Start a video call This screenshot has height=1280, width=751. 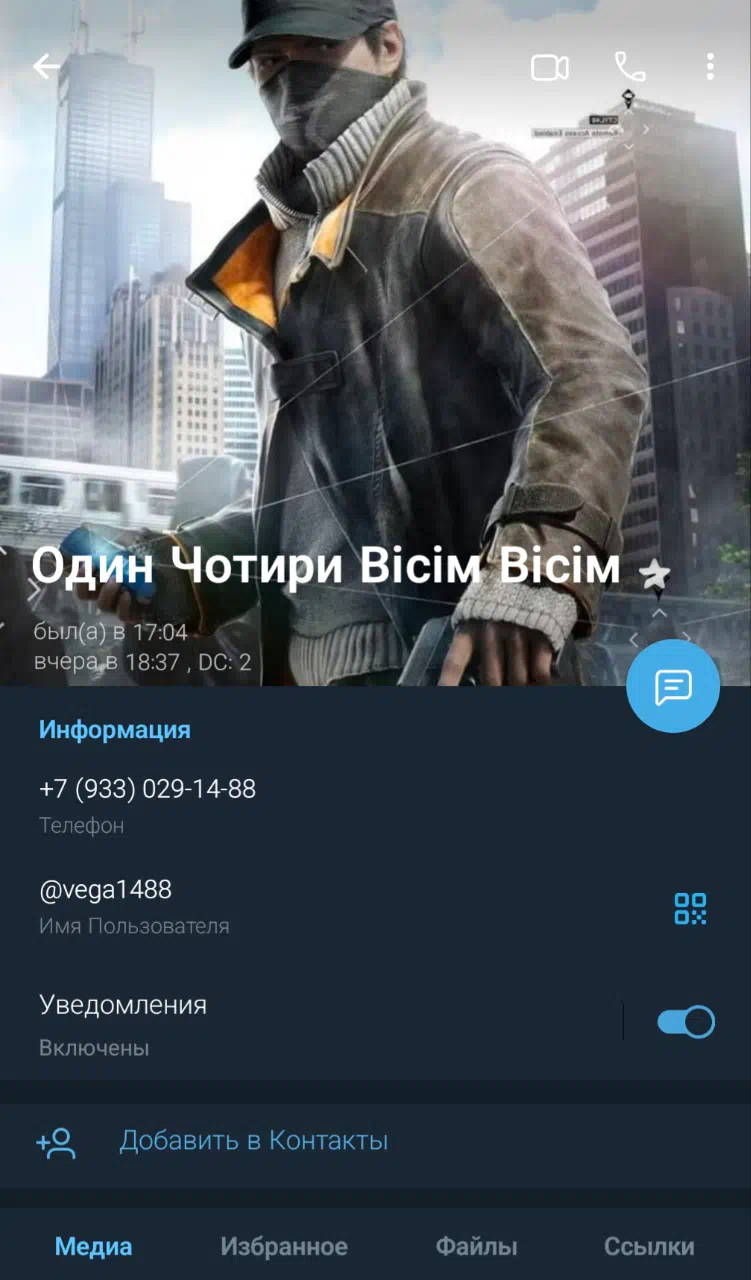coord(549,67)
